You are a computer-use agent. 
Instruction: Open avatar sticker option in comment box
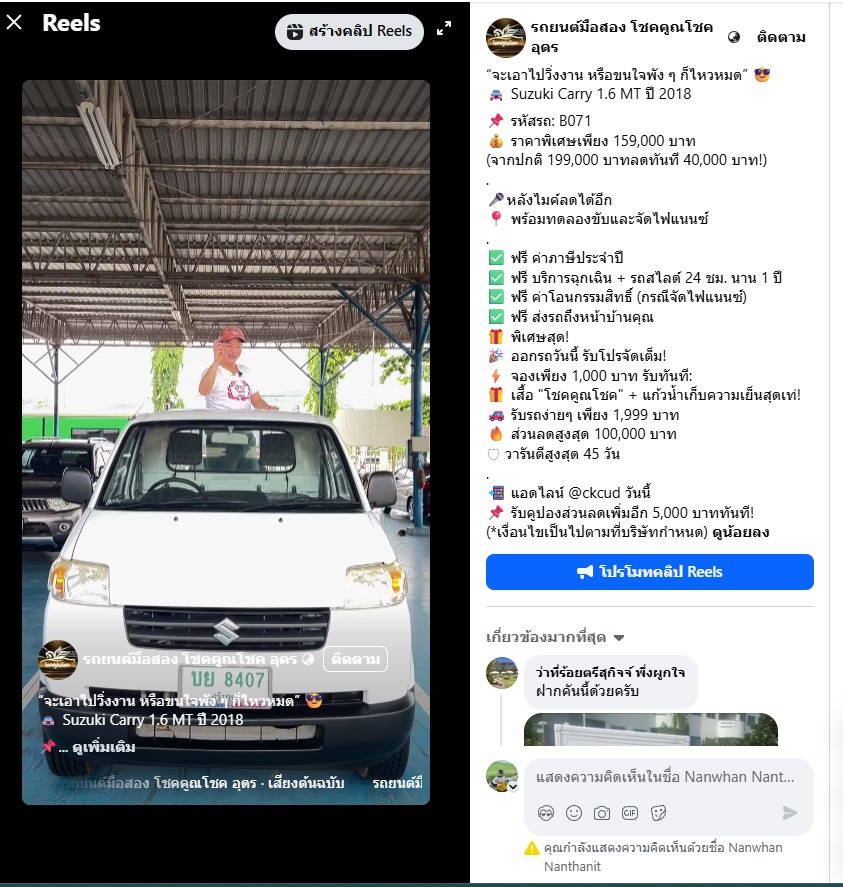click(546, 813)
